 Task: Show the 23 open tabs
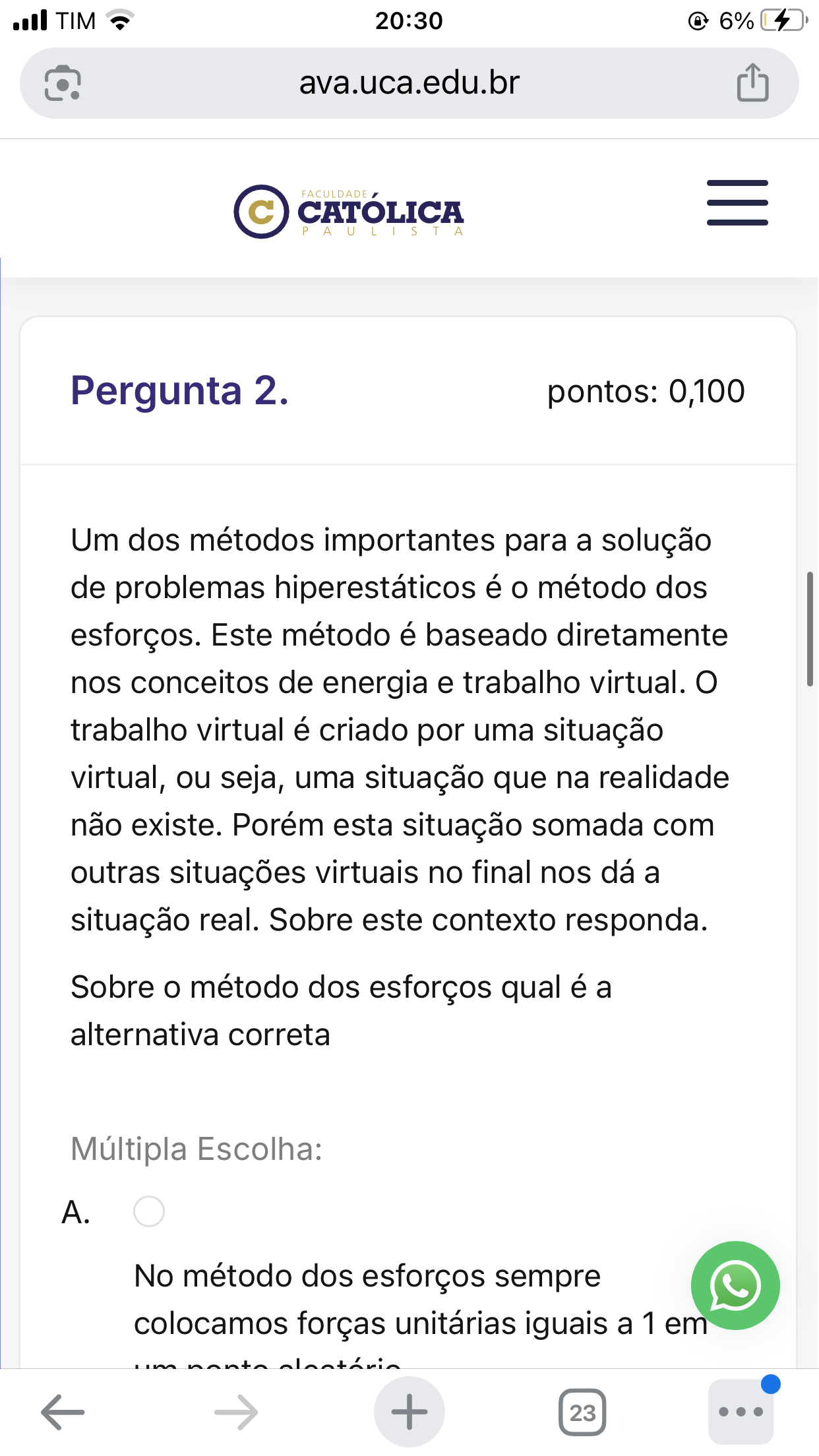(582, 1412)
